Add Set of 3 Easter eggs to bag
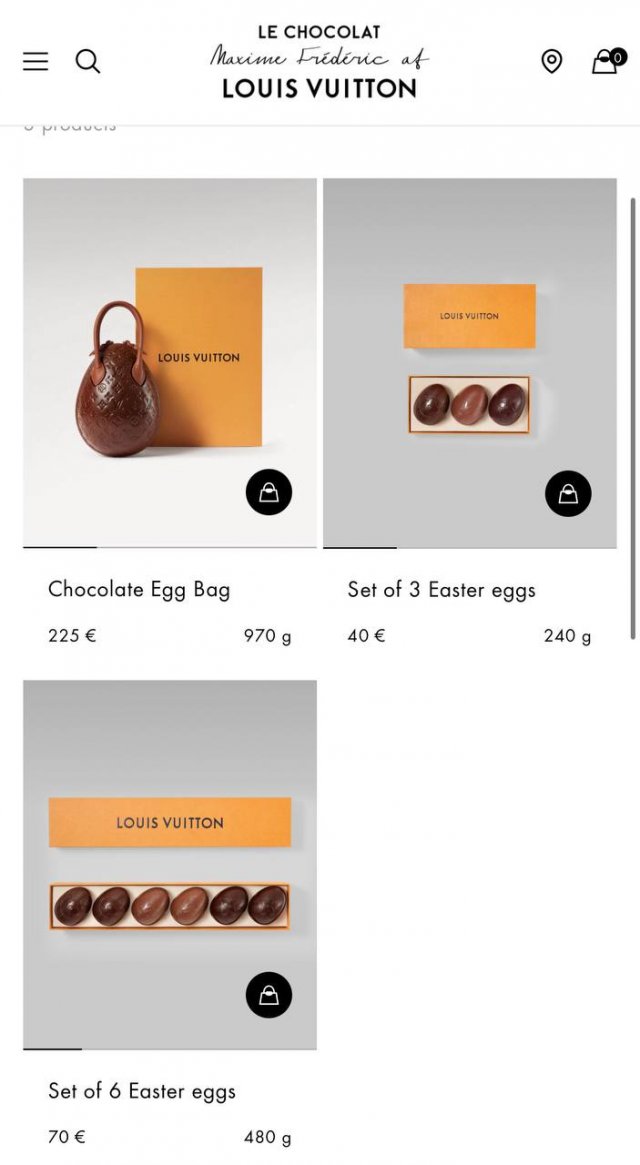The image size is (640, 1165). coord(568,493)
